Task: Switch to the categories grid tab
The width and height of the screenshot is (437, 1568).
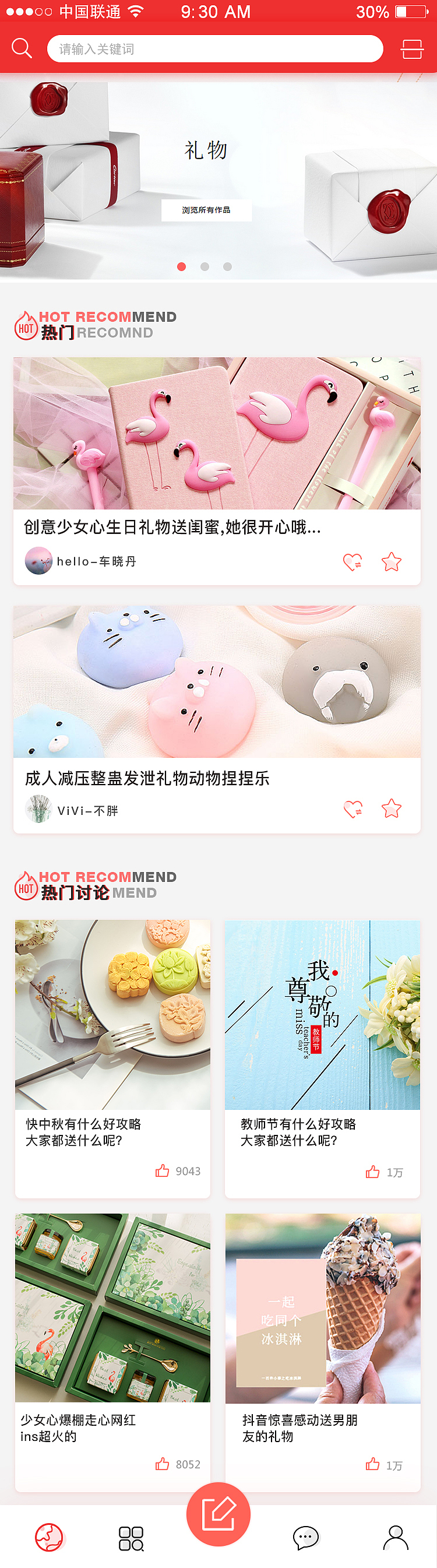Action: coord(131,1538)
